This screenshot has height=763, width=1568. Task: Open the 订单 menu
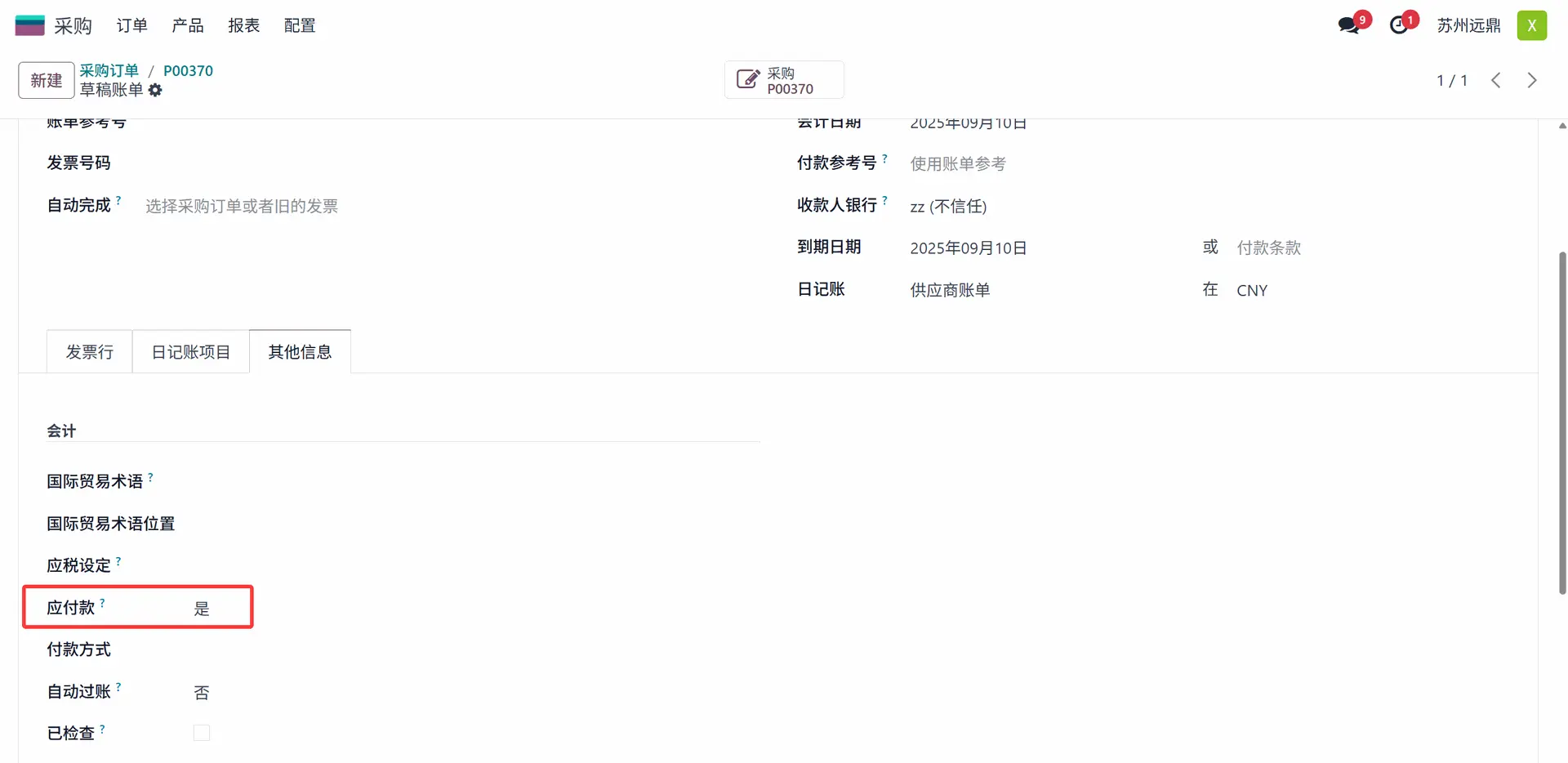[x=131, y=25]
